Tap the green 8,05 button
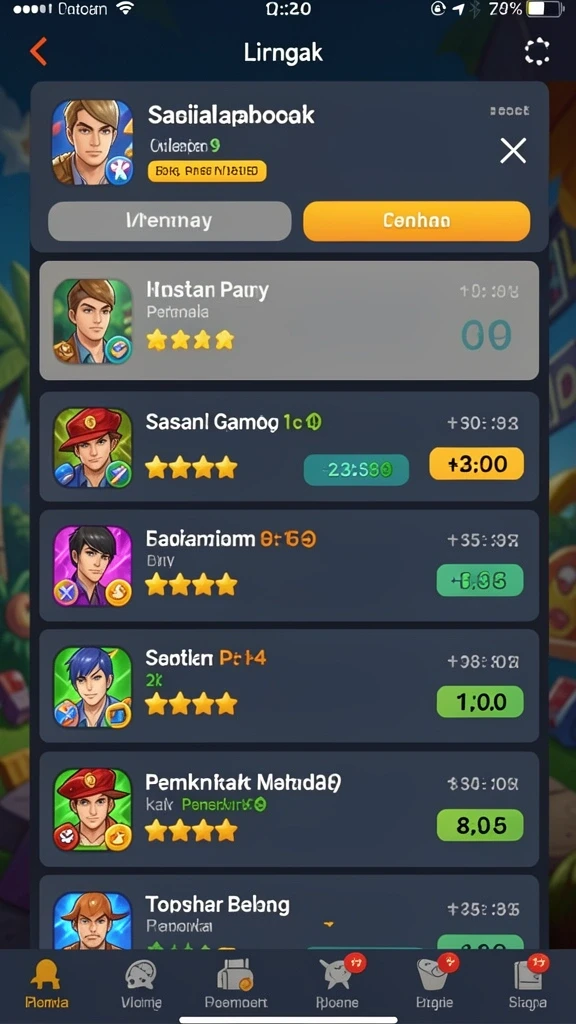576x1024 pixels. click(480, 825)
